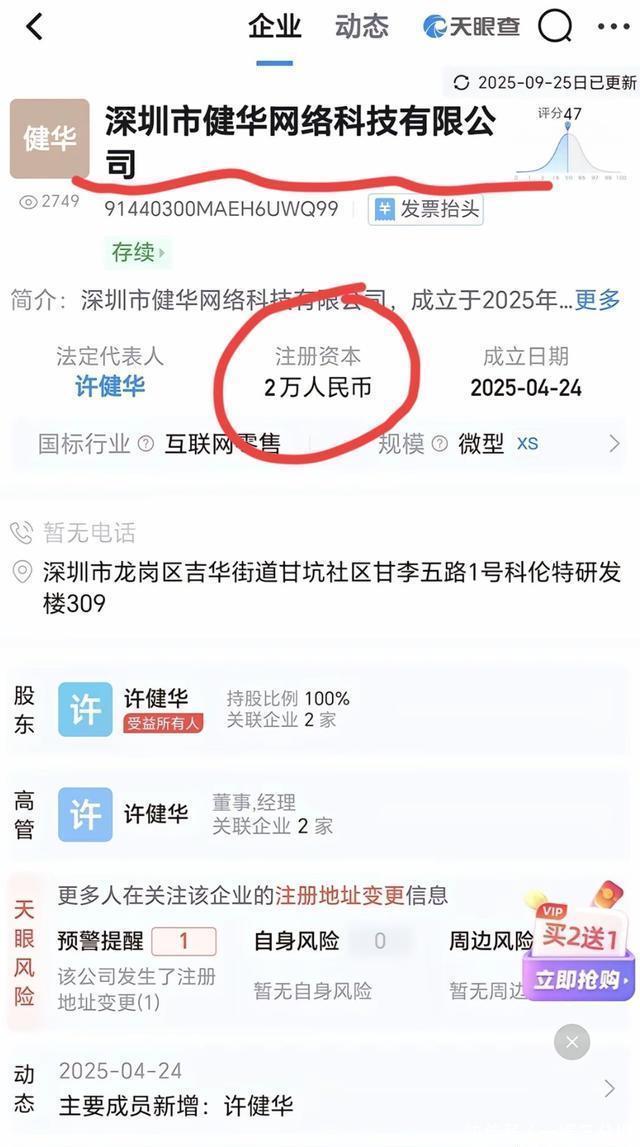Image resolution: width=640 pixels, height=1147 pixels.
Task: Go back with the top-left arrow
Action: tap(34, 27)
